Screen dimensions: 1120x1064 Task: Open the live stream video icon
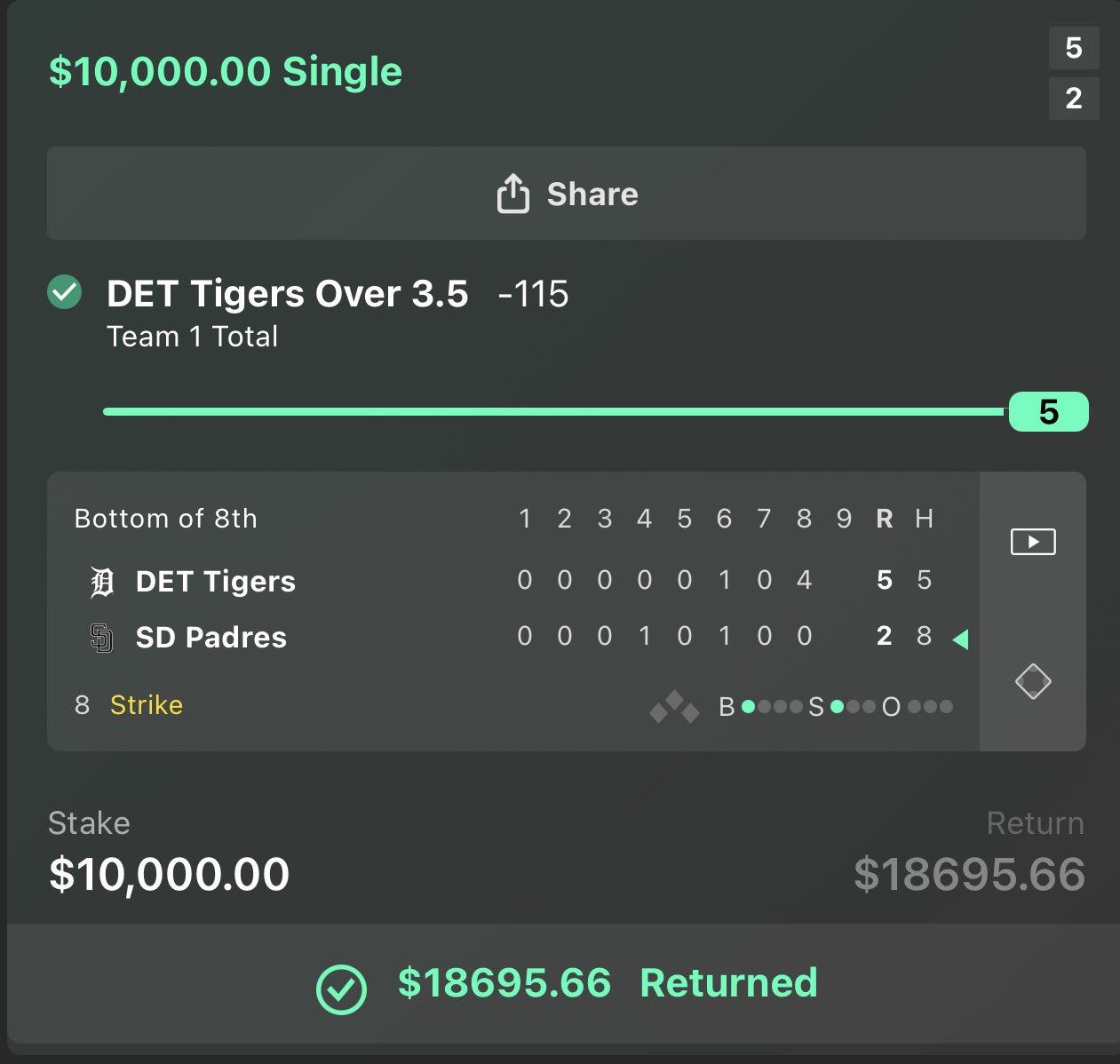tap(1033, 542)
